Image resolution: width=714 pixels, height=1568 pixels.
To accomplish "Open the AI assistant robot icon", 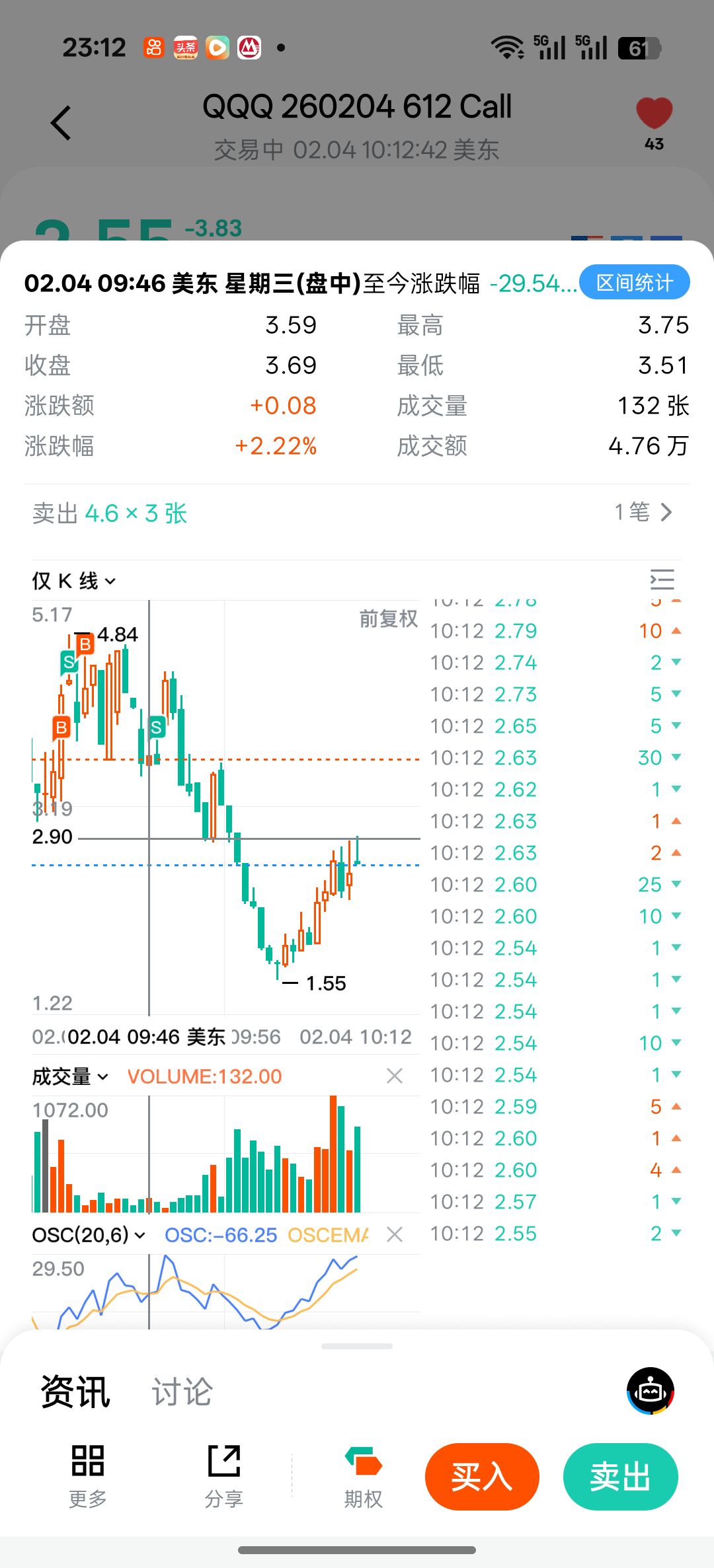I will tap(651, 1391).
